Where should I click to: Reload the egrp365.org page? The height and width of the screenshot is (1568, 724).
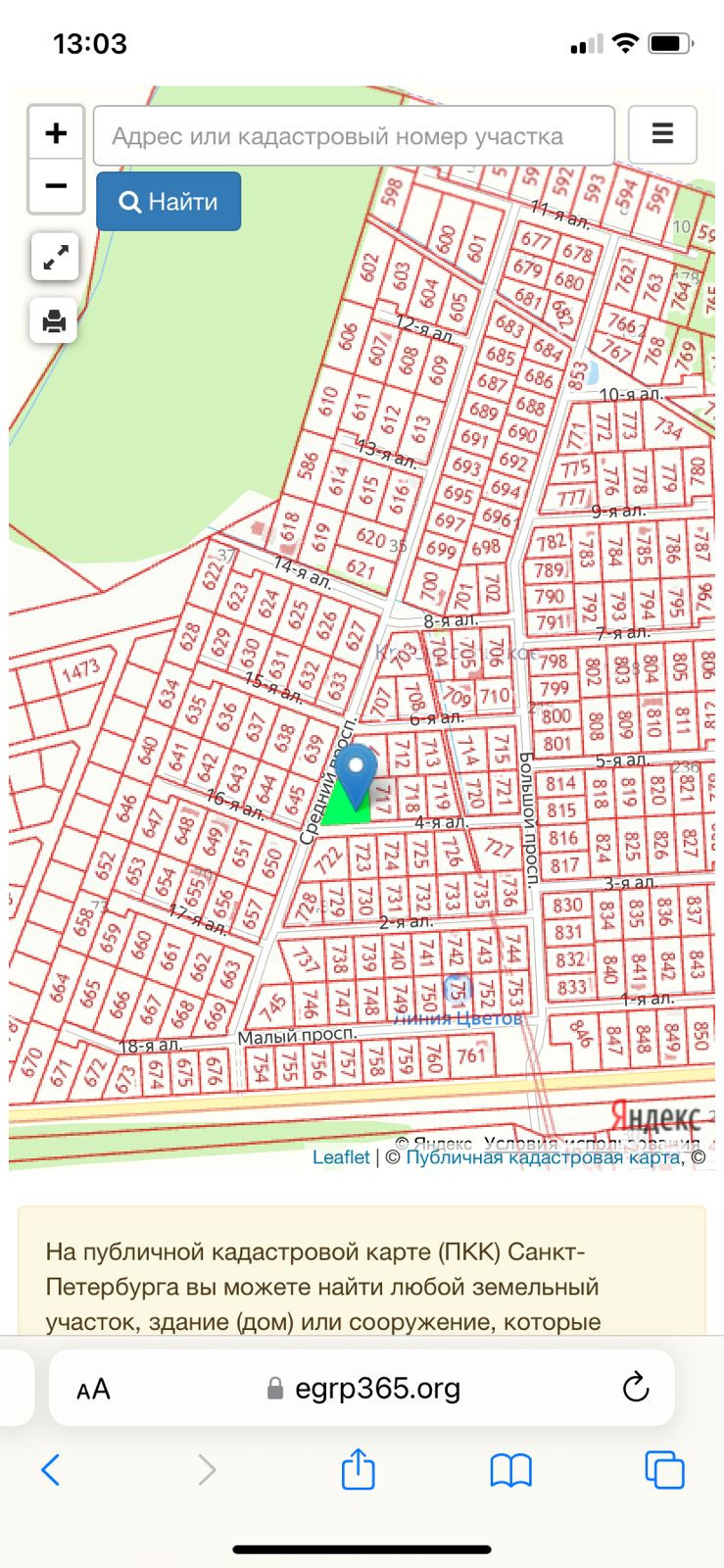[636, 1388]
